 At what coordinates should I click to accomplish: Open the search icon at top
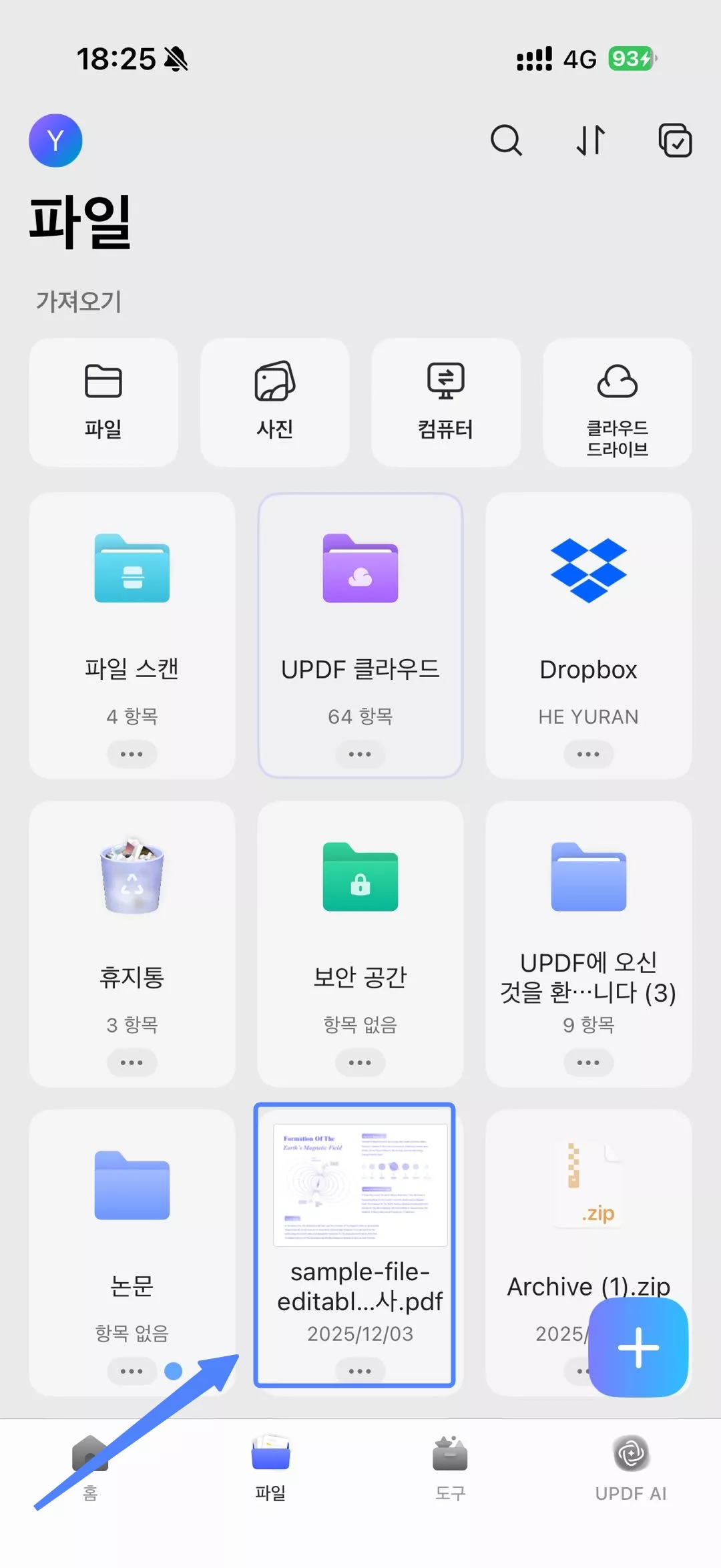(507, 140)
